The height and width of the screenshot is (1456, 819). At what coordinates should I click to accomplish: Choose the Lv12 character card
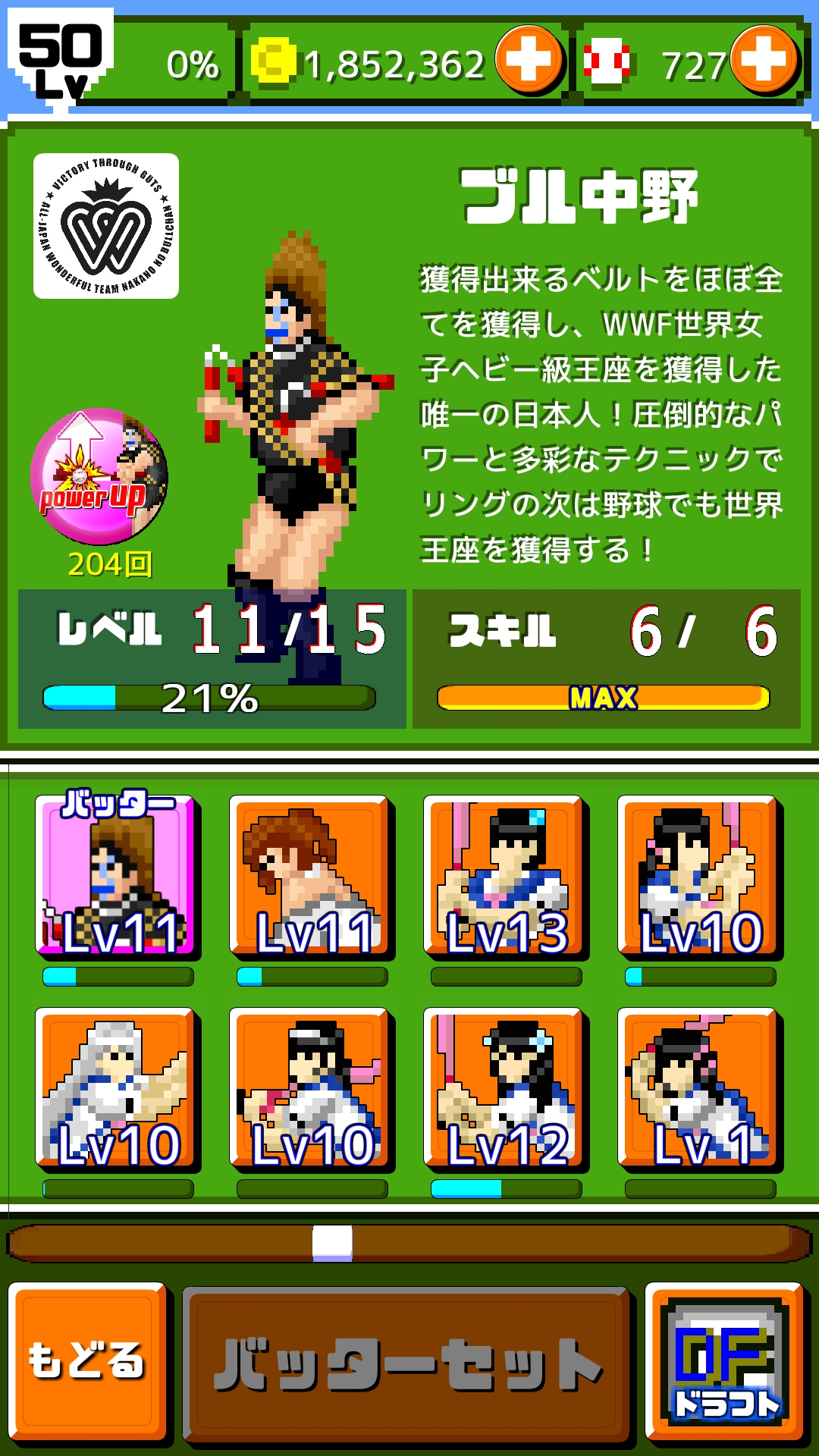tap(504, 1088)
